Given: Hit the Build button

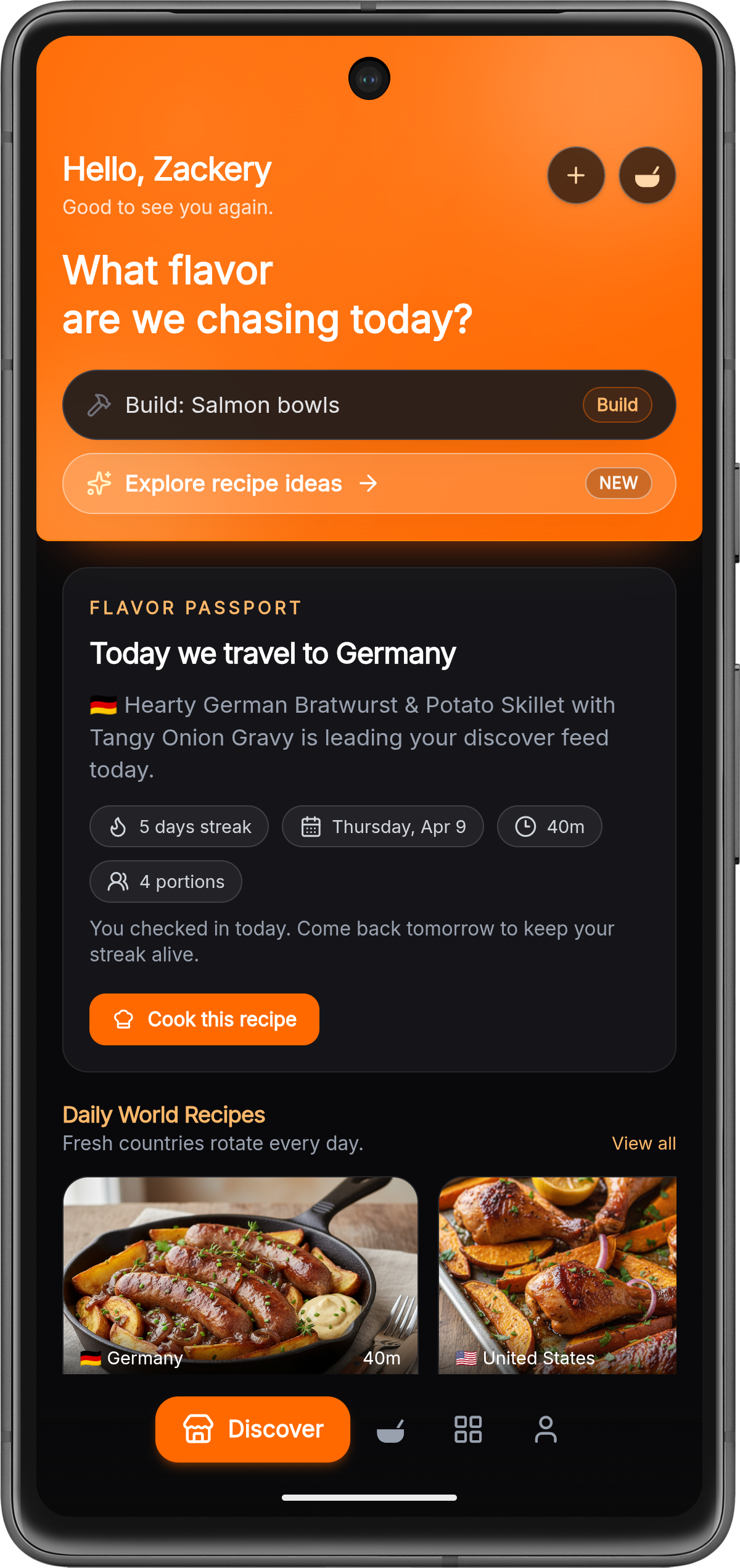Looking at the screenshot, I should 617,405.
